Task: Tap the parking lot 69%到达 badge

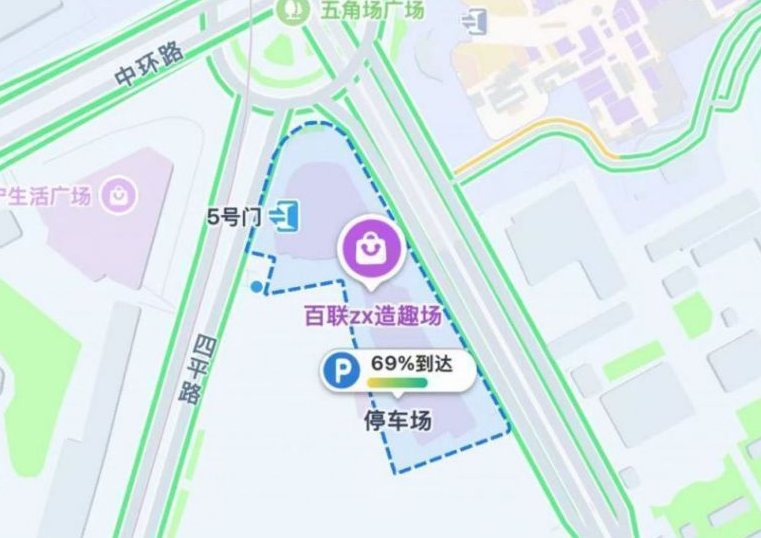Action: coord(398,371)
